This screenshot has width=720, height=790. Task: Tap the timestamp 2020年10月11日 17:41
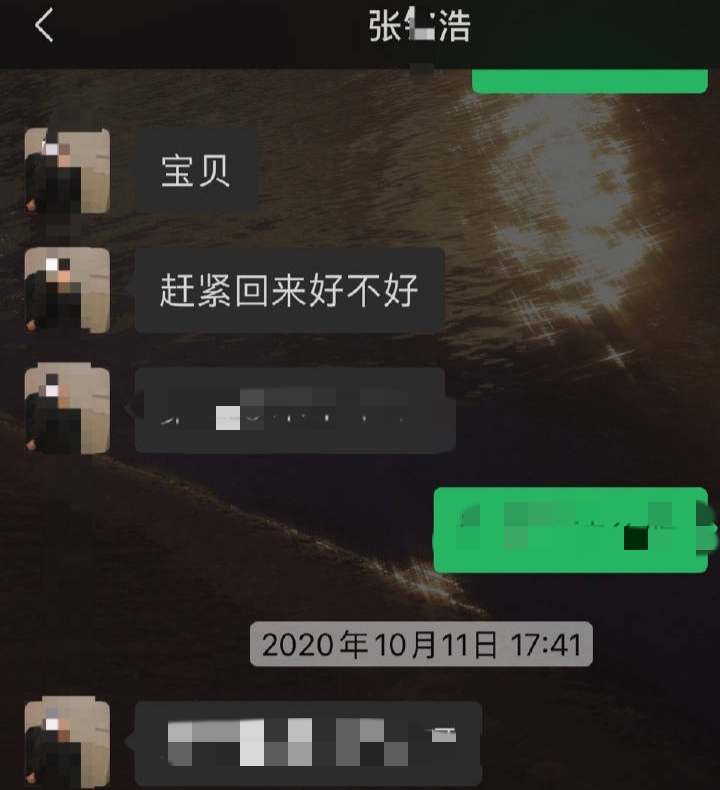pyautogui.click(x=418, y=646)
